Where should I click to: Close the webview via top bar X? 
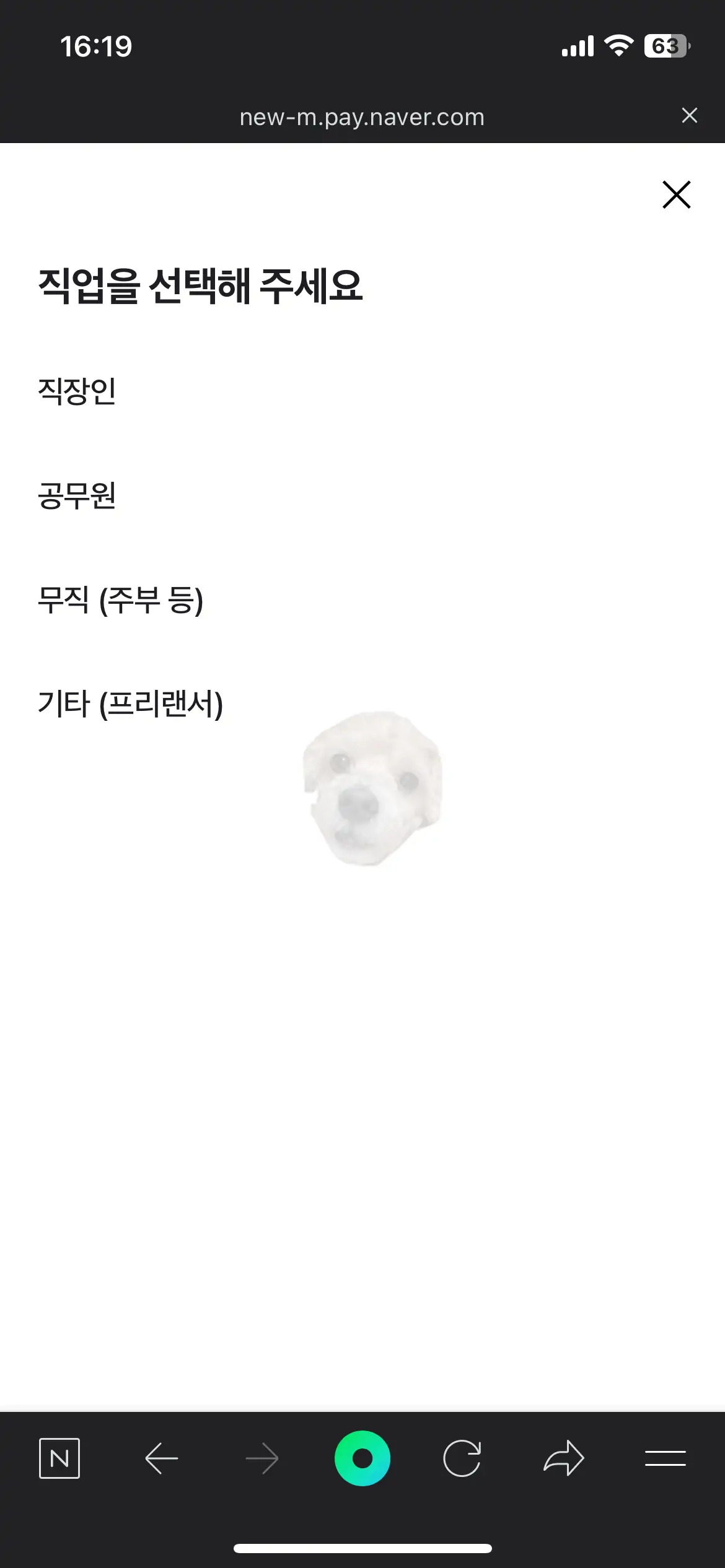click(690, 116)
